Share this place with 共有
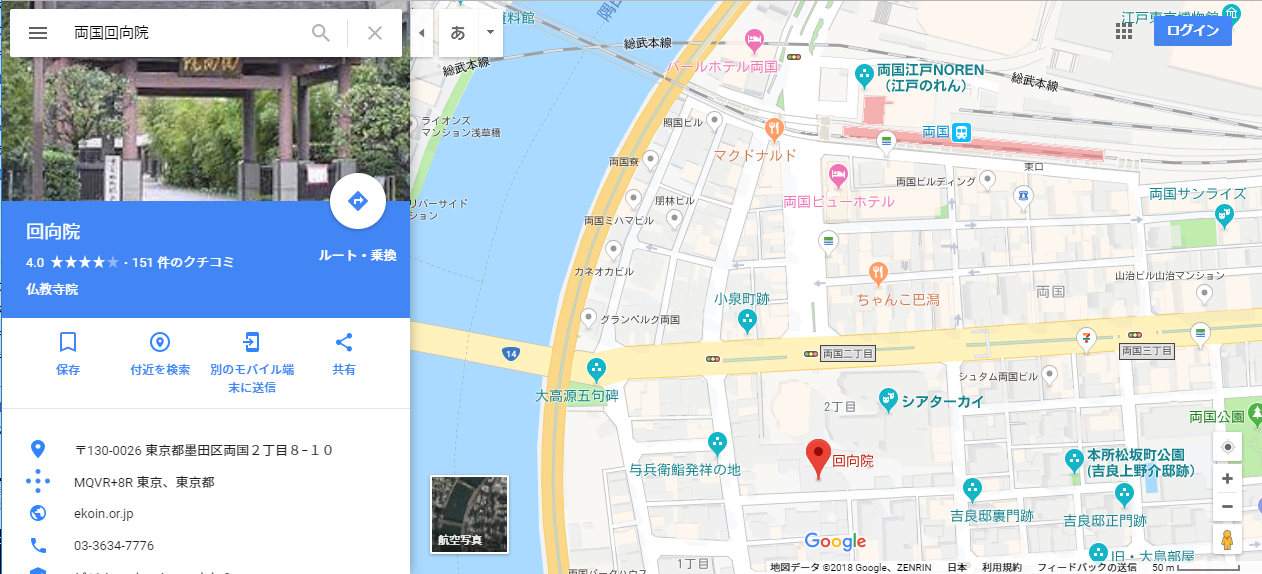The image size is (1262, 574). point(344,354)
